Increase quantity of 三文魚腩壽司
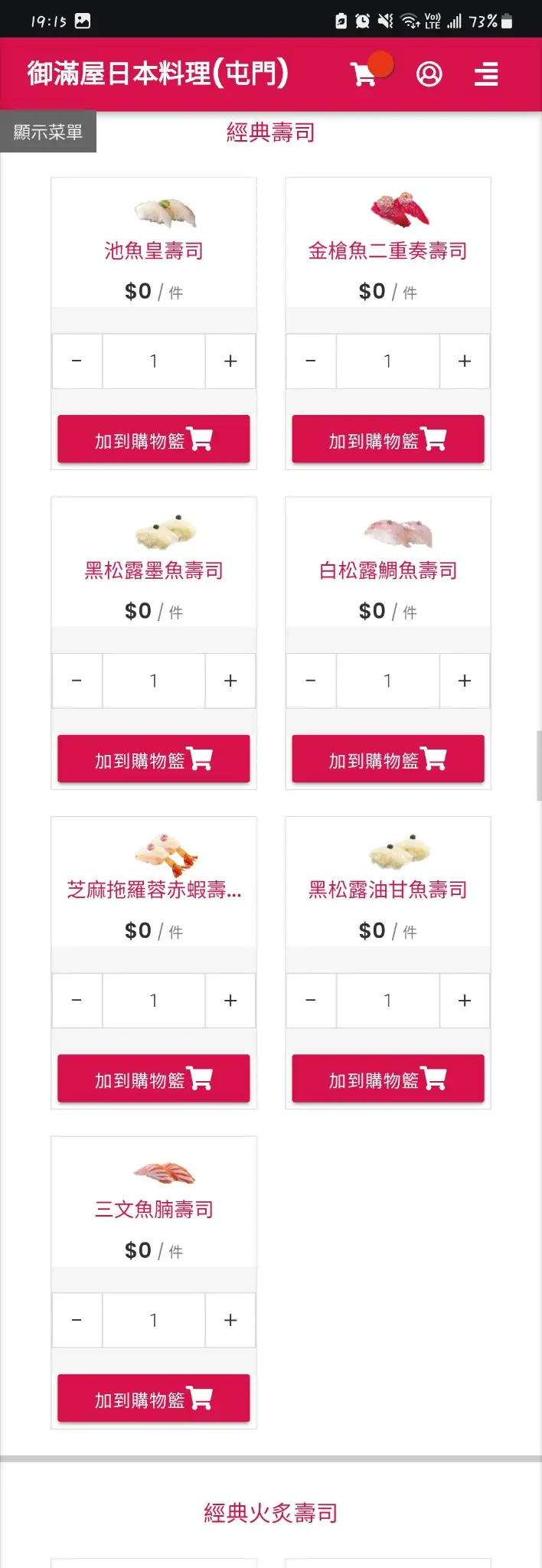 [230, 1320]
